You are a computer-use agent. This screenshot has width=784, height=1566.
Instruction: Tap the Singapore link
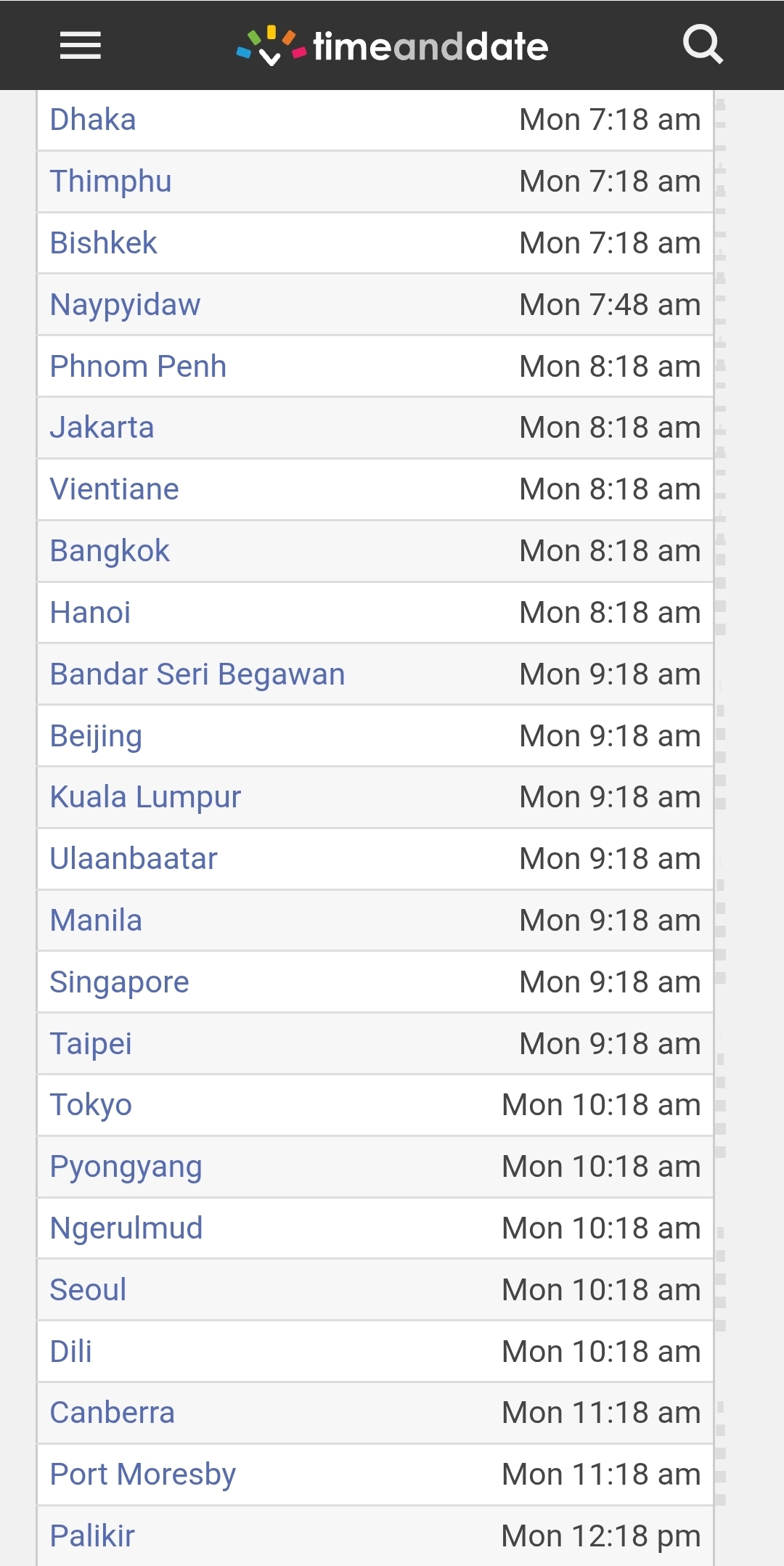[x=119, y=982]
